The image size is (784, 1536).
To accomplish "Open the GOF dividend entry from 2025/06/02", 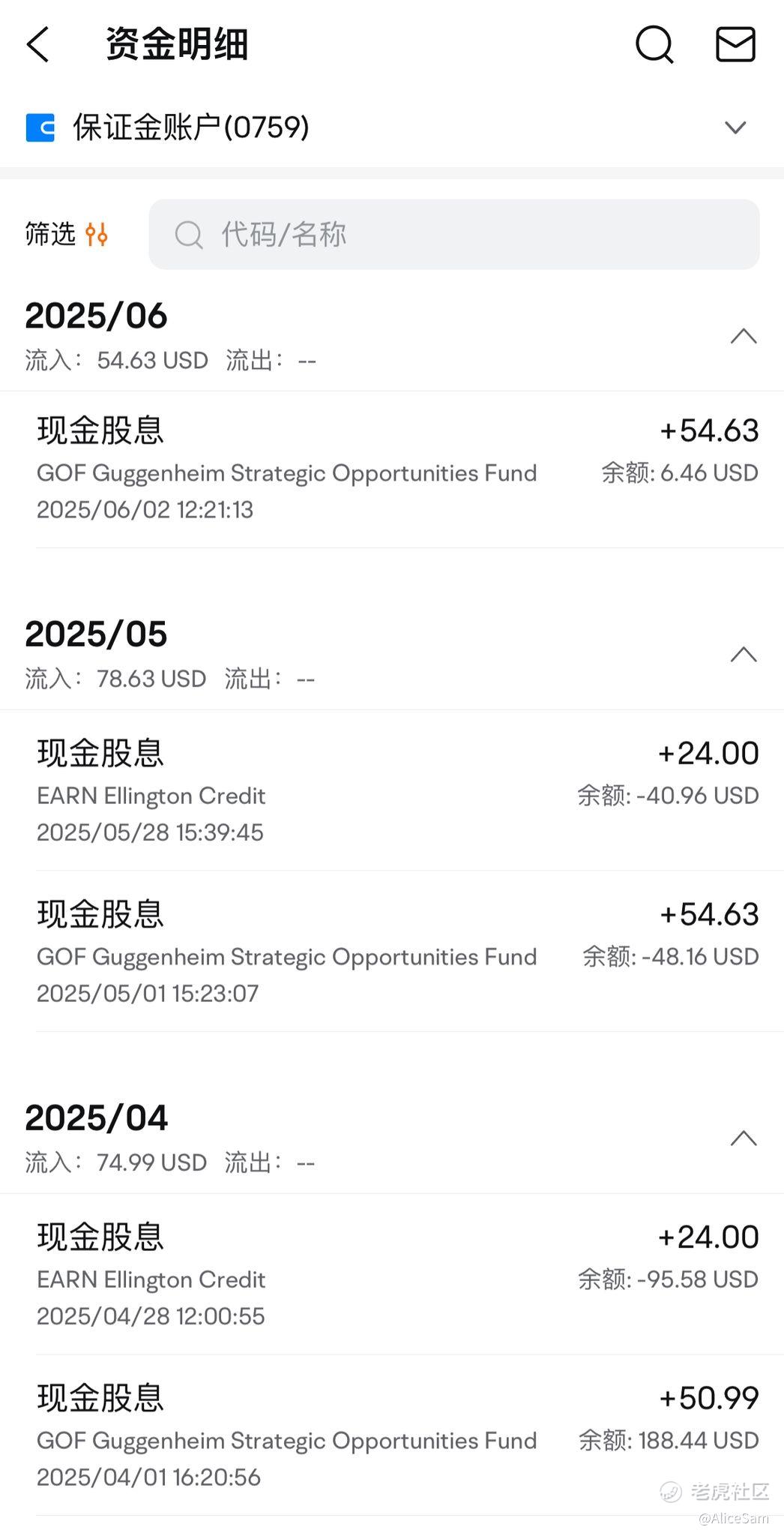I will [x=398, y=469].
